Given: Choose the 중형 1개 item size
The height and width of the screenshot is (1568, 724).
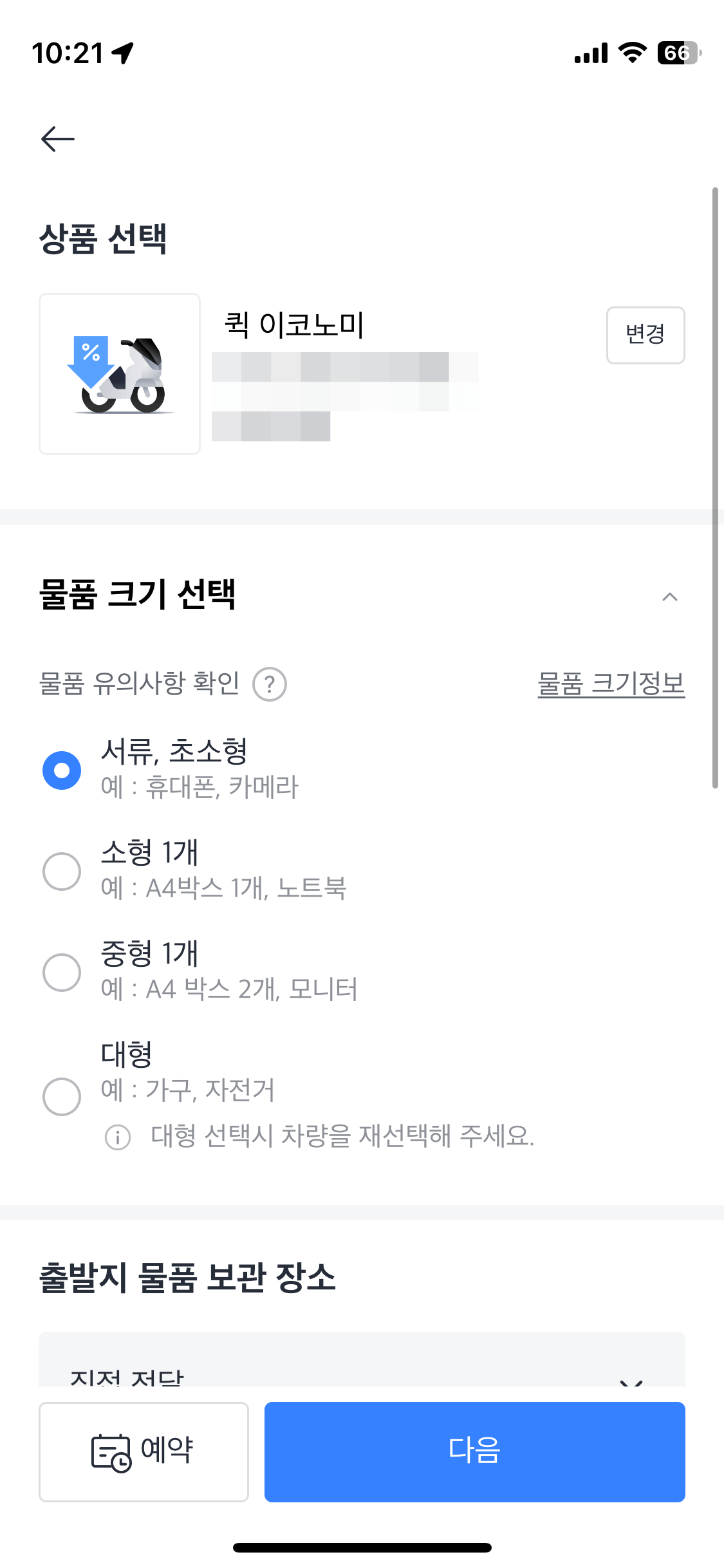Looking at the screenshot, I should tap(62, 972).
